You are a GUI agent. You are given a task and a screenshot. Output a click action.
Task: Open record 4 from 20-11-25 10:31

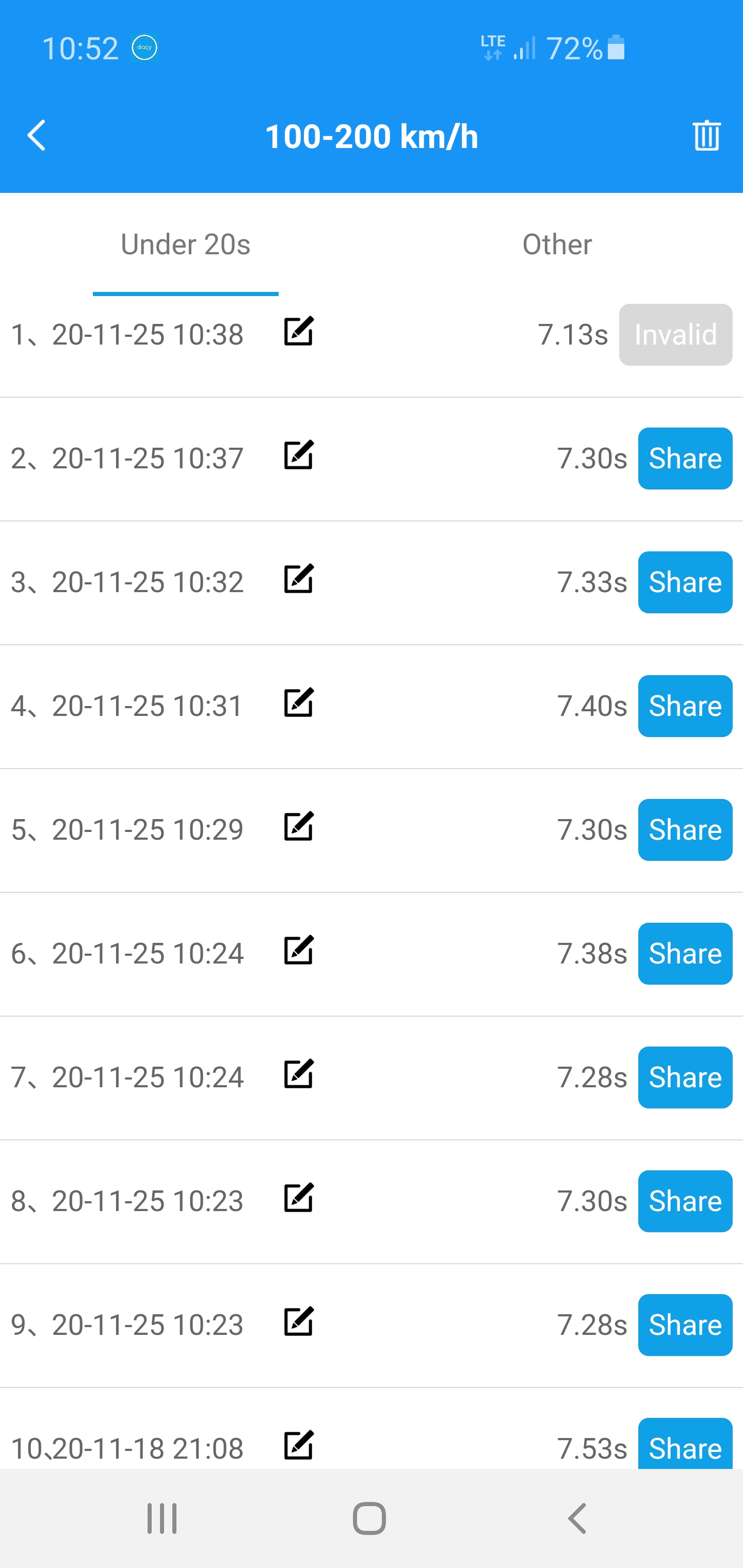[x=372, y=707]
